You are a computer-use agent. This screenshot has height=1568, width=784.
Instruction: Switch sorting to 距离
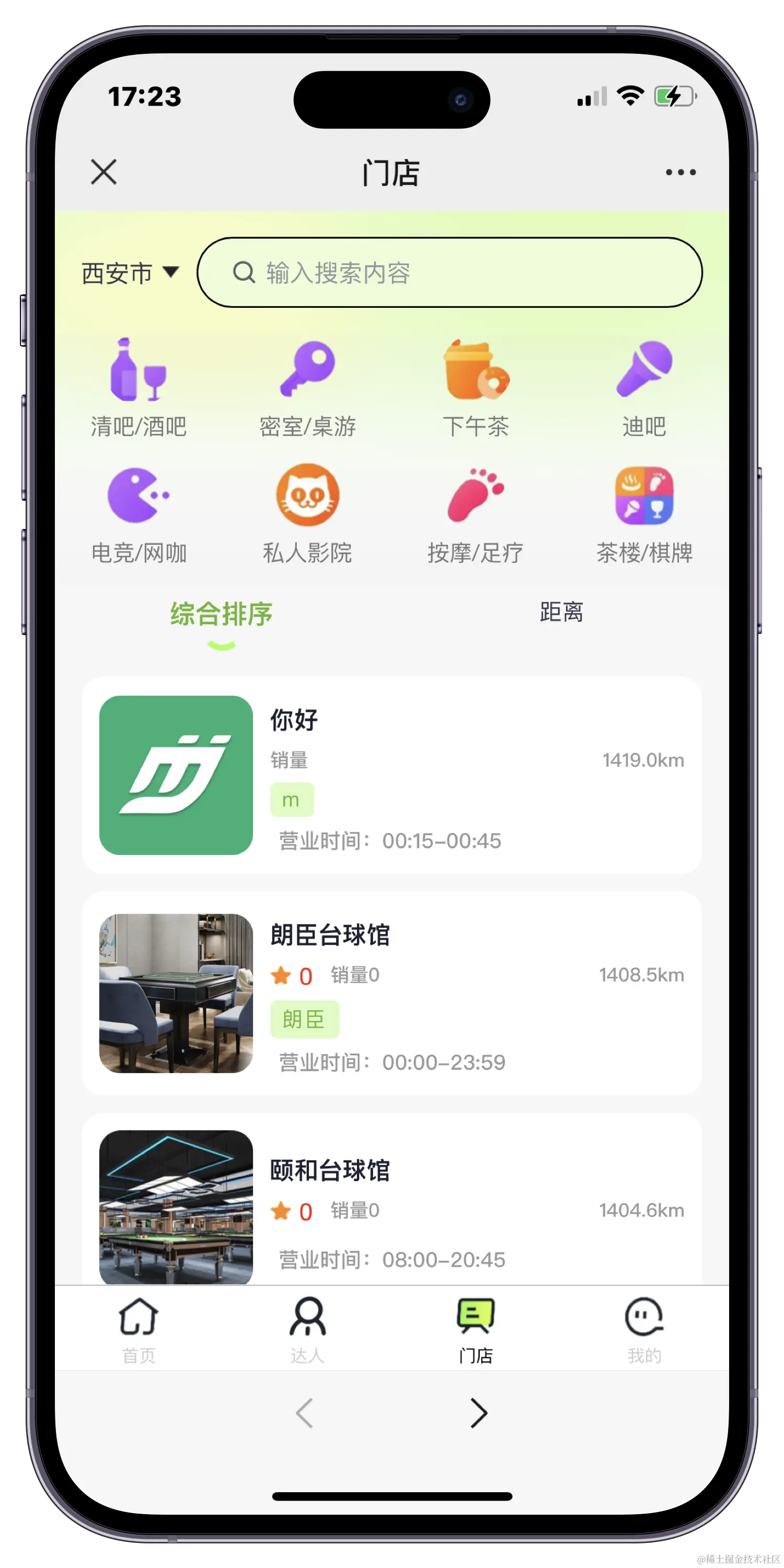pyautogui.click(x=561, y=612)
